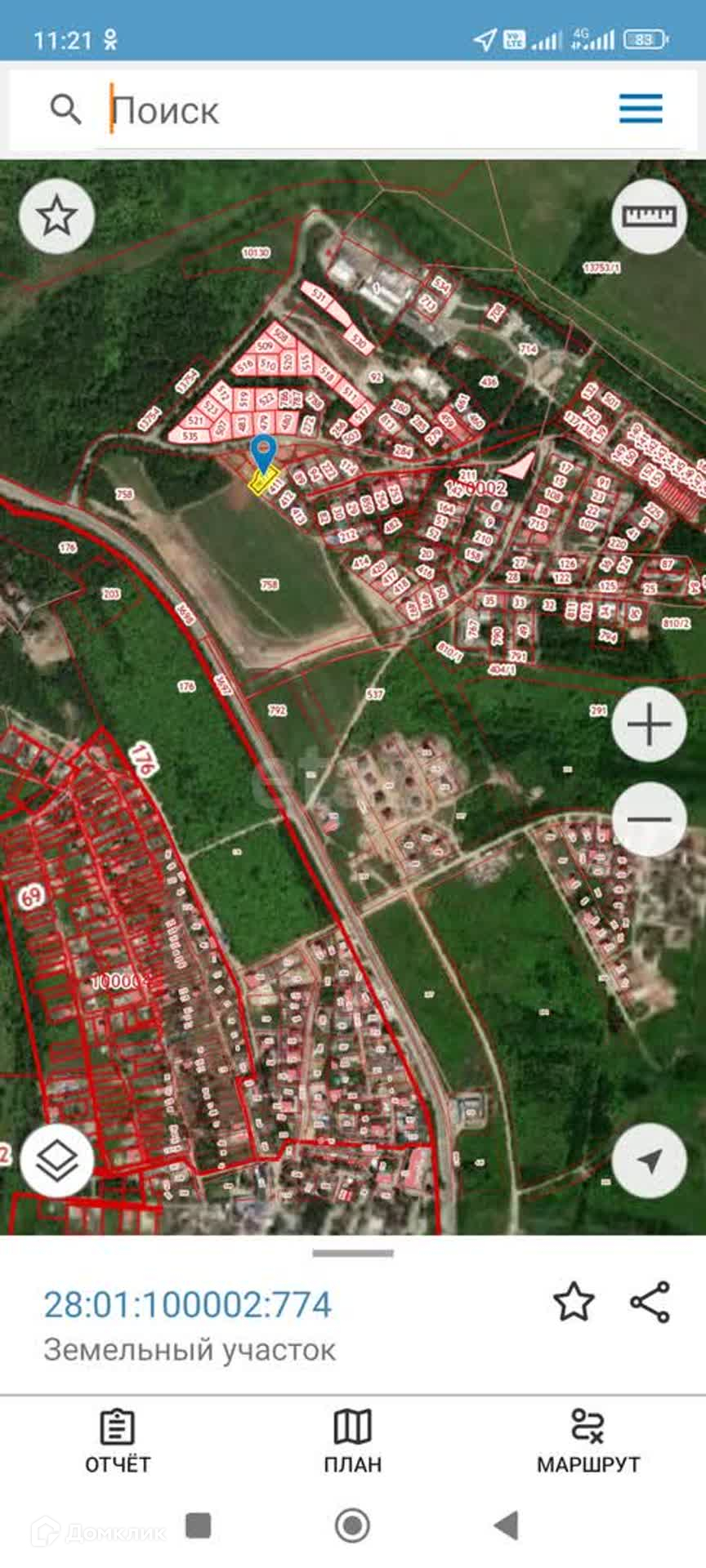The width and height of the screenshot is (706, 1568).
Task: Open favorites star on the map
Action: tap(57, 216)
